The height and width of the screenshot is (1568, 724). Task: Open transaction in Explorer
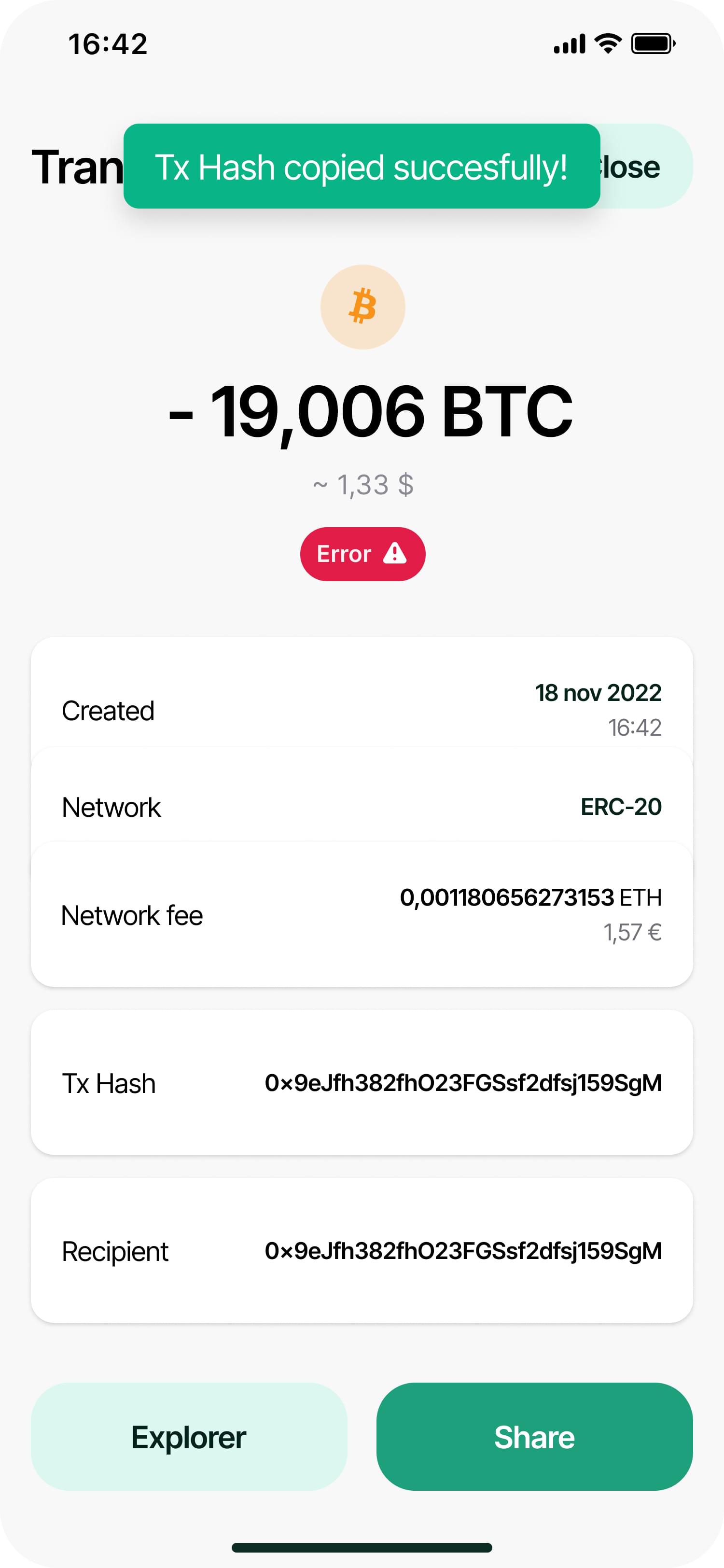point(189,1437)
